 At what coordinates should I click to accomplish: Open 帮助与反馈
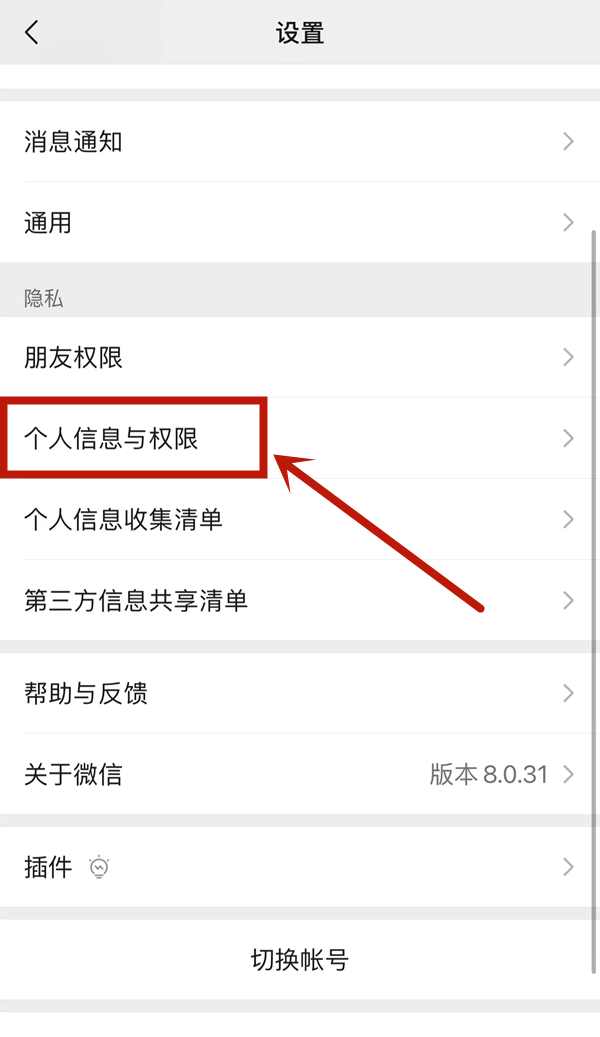[300, 693]
